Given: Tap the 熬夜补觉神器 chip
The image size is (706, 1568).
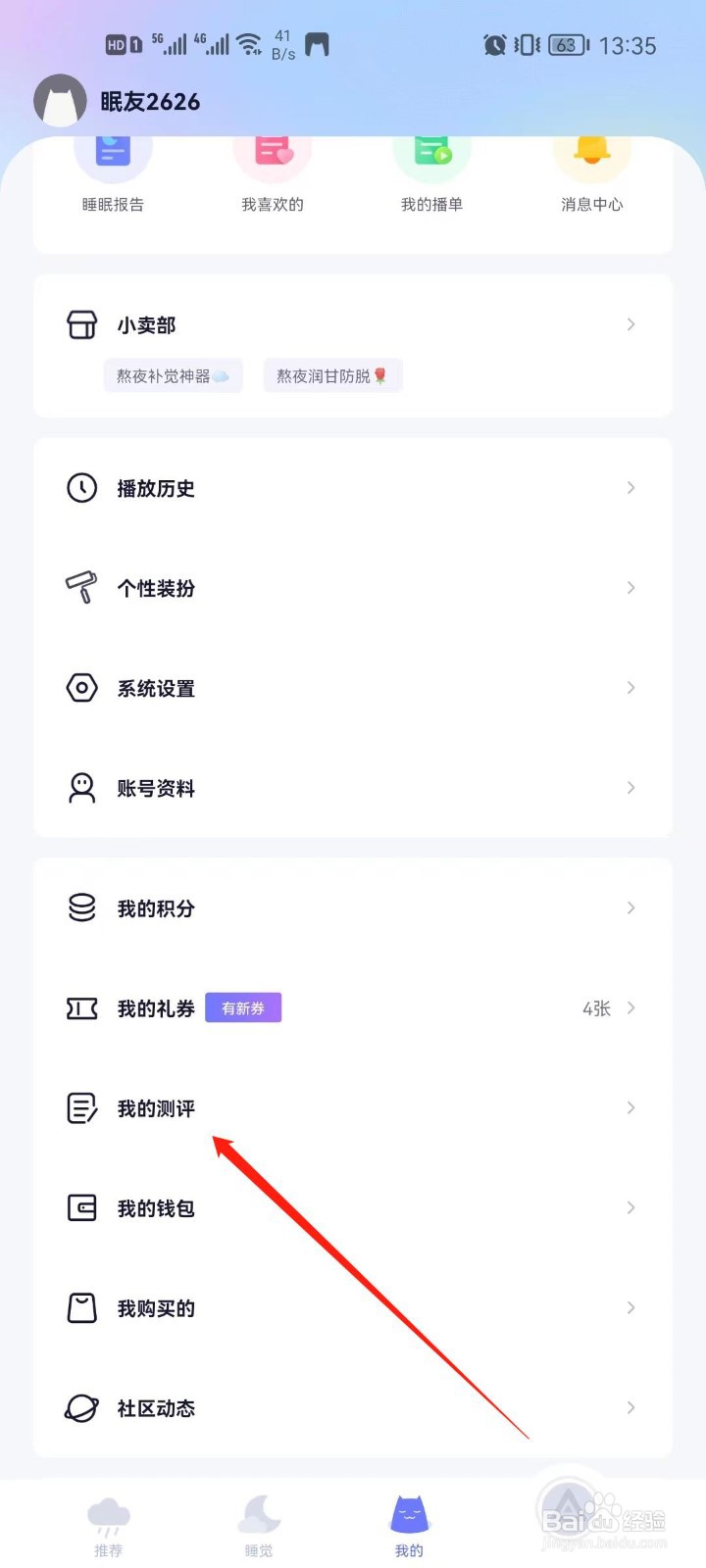Looking at the screenshot, I should [173, 376].
